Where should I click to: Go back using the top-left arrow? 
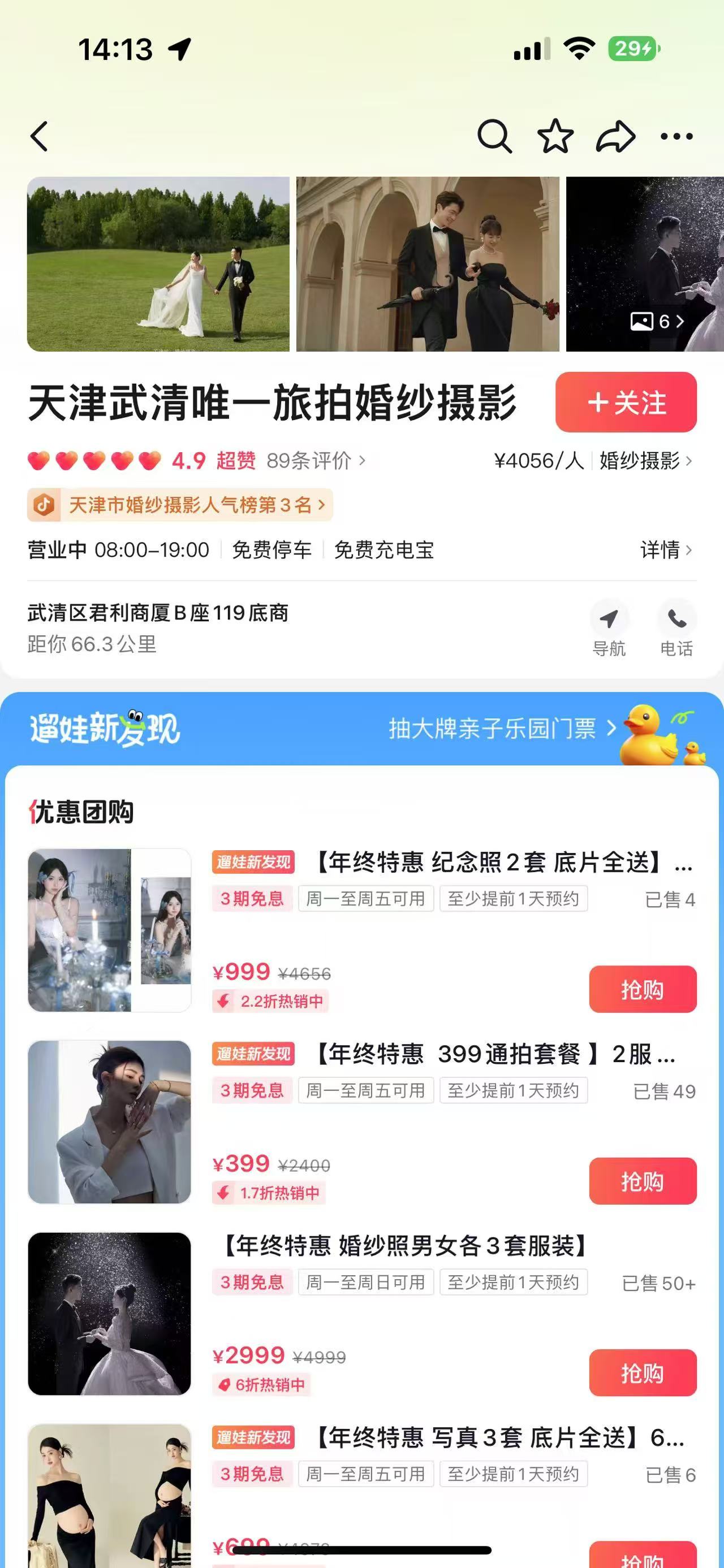(x=40, y=136)
